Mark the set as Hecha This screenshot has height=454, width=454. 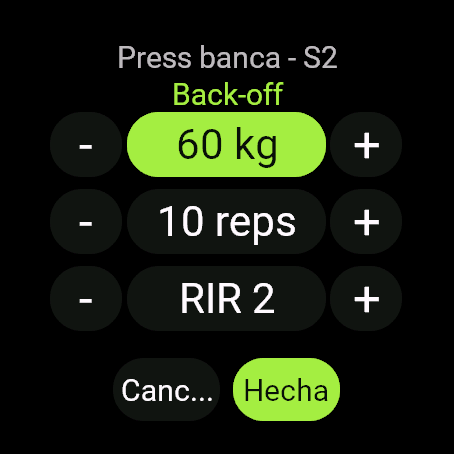286,390
